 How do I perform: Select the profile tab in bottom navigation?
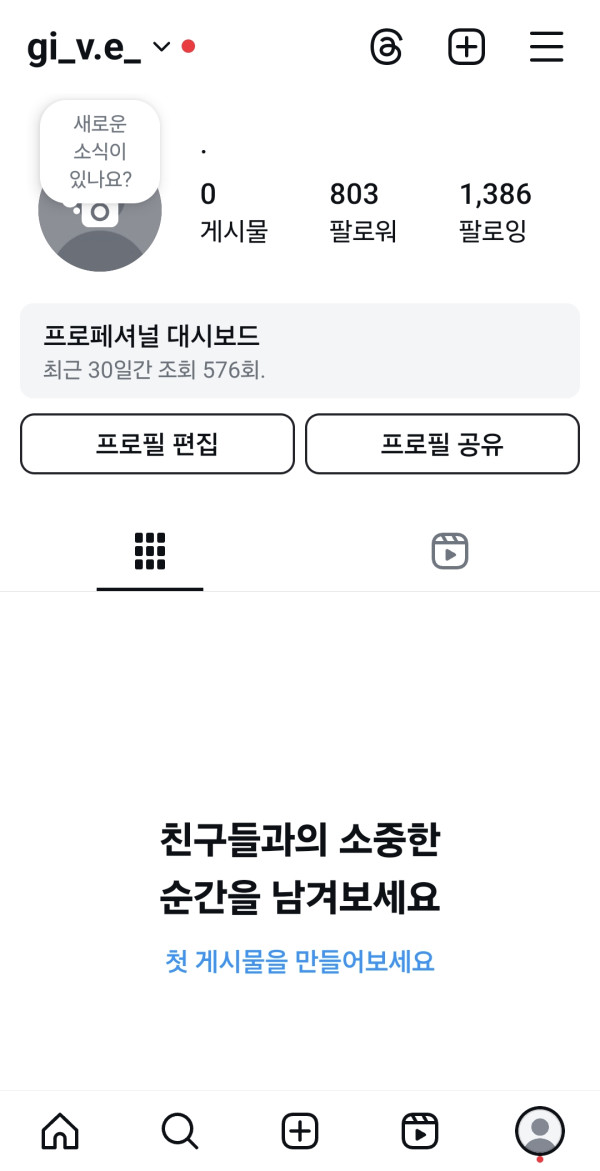[x=540, y=1131]
